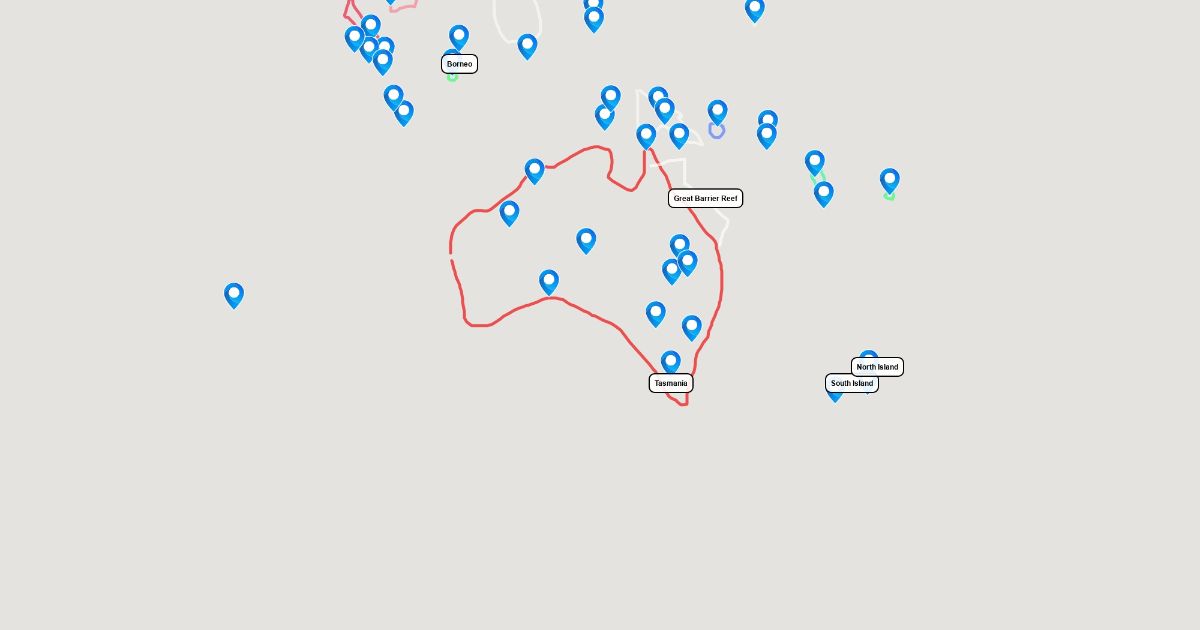Screen dimensions: 1200x630
Task: Select the South Island label
Action: tap(851, 383)
